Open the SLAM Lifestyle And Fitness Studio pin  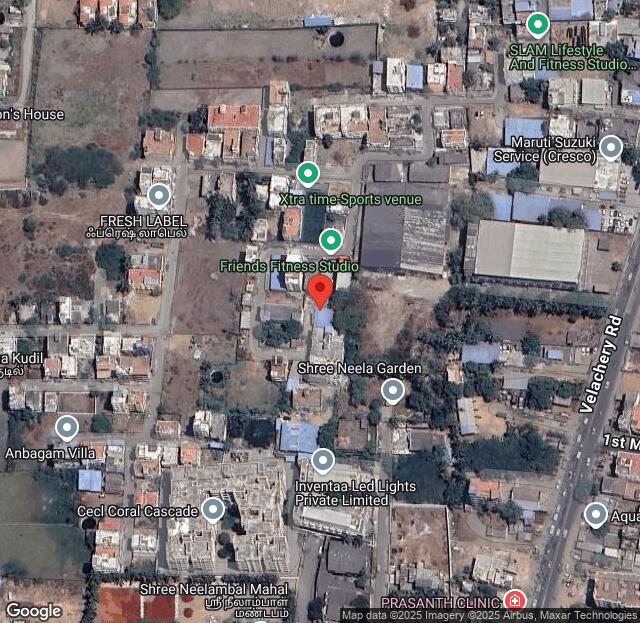(x=538, y=25)
